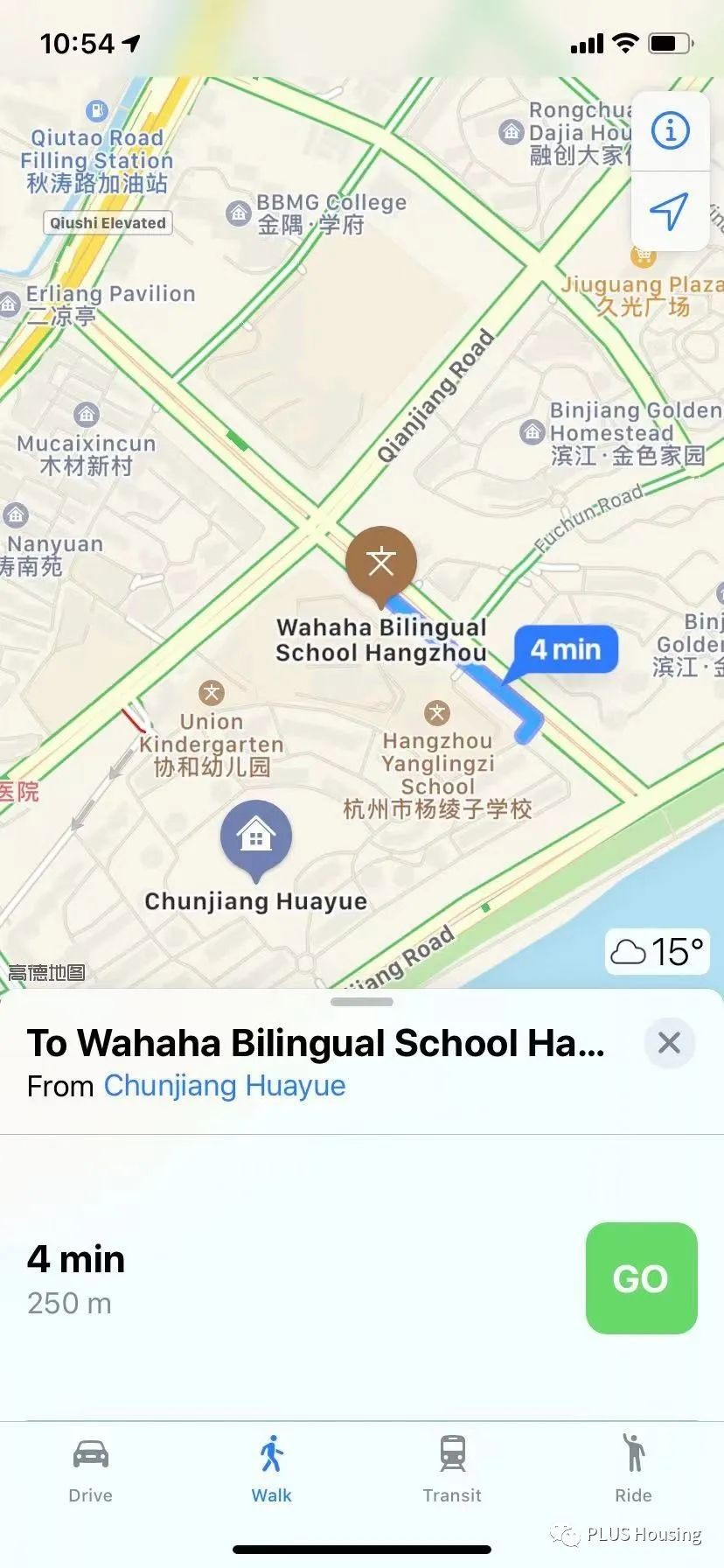Switch to the Drive tab
The width and height of the screenshot is (724, 1568).
(x=91, y=1470)
